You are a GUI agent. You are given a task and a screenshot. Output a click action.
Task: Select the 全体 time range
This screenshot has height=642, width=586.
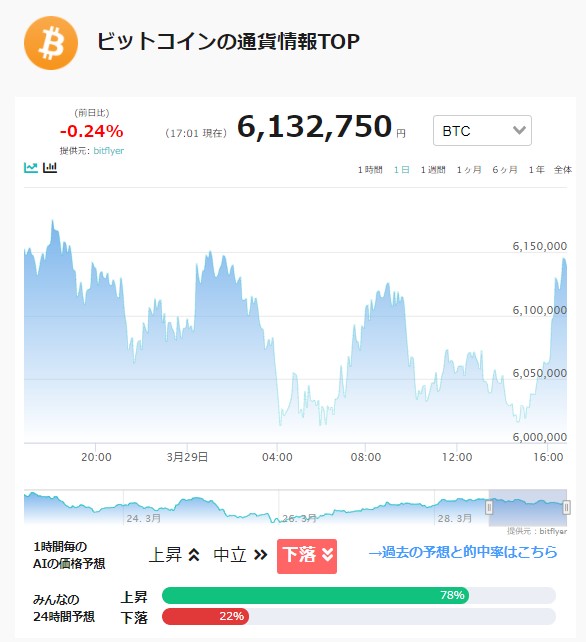[x=563, y=170]
